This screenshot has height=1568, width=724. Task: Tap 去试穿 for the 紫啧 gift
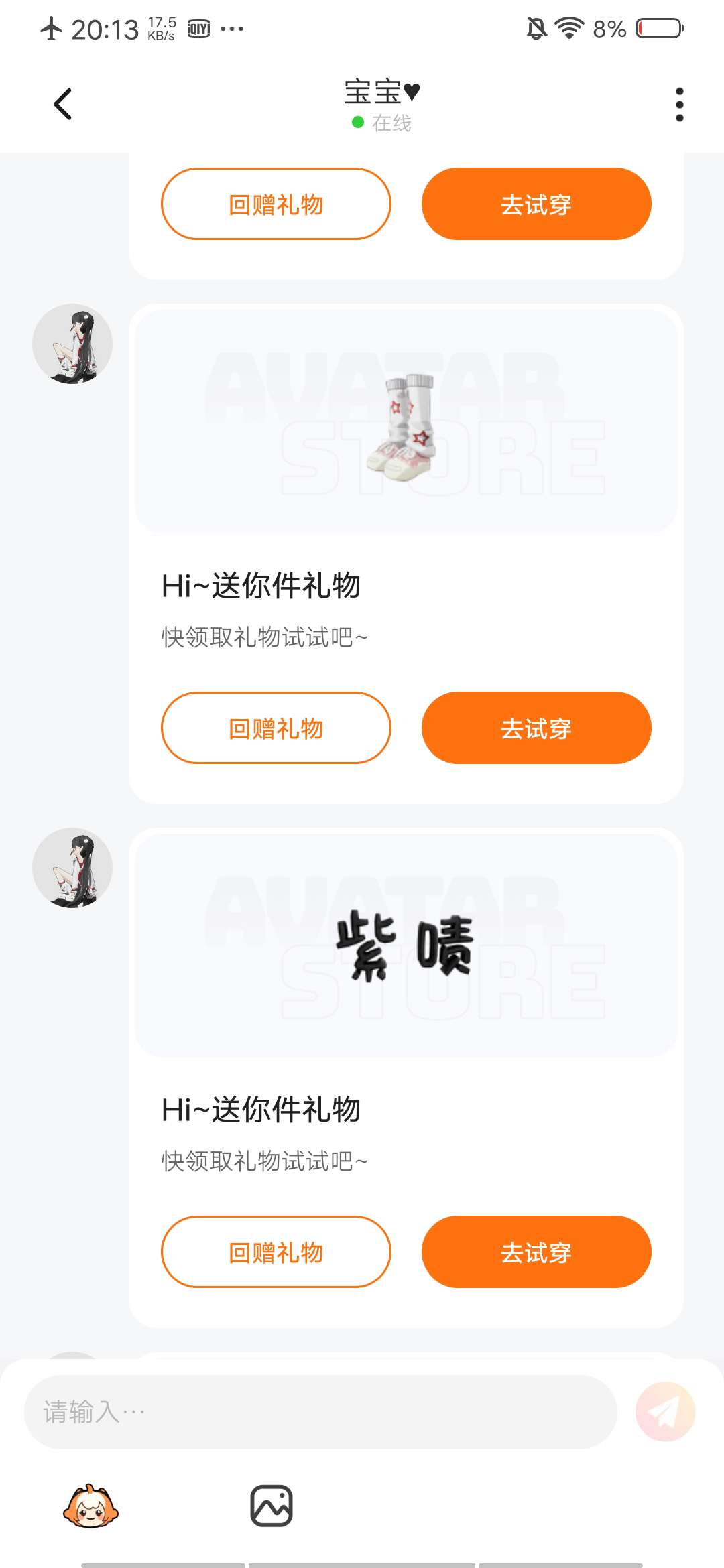(536, 1252)
